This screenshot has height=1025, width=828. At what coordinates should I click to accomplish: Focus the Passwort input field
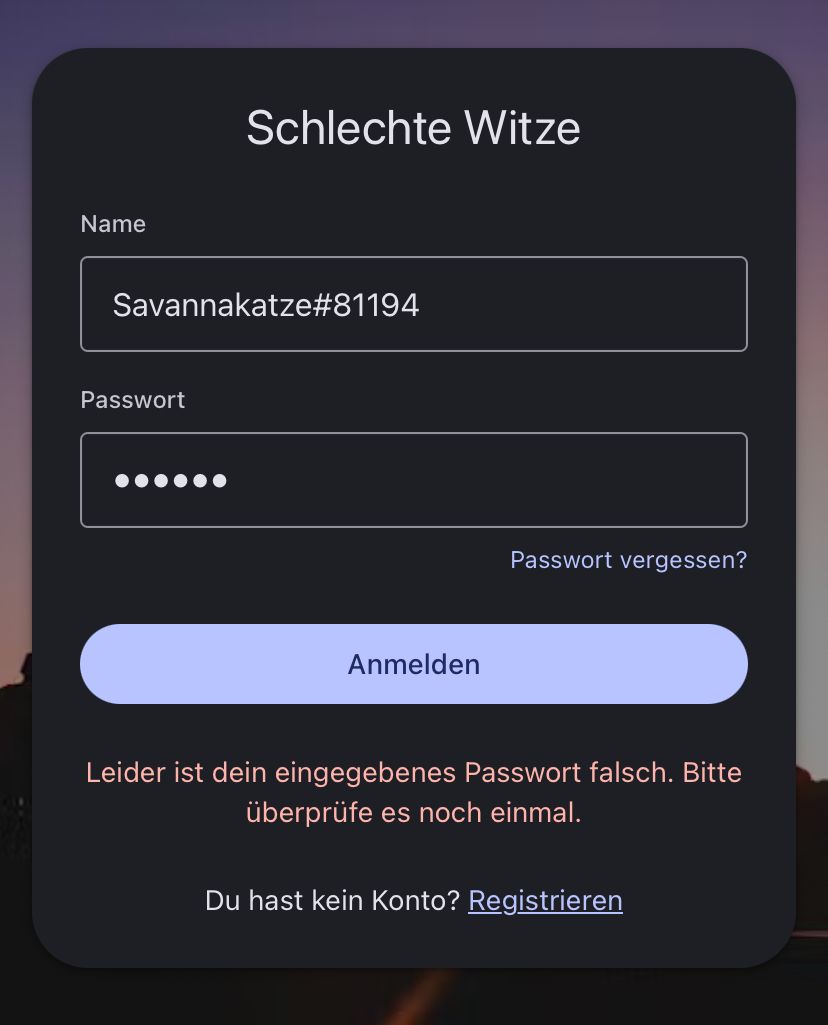tap(413, 480)
